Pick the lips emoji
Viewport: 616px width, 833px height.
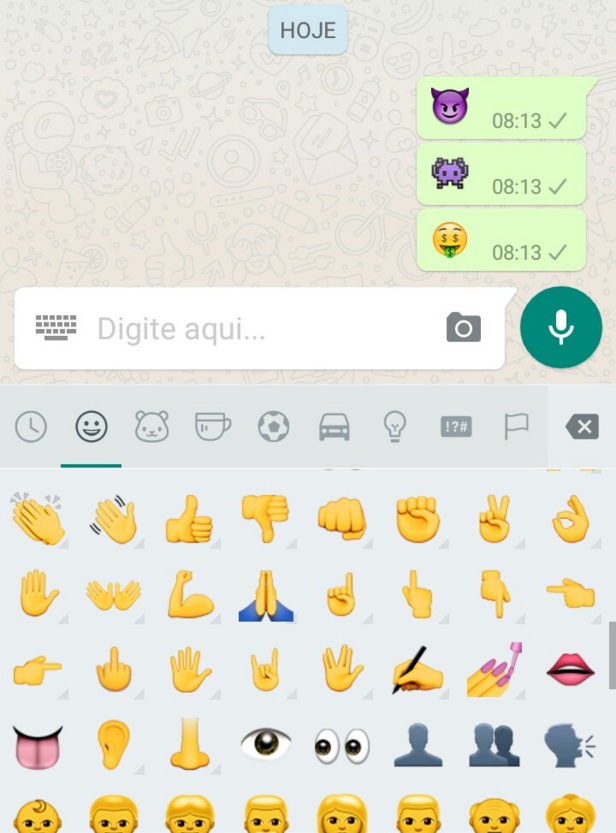[570, 668]
